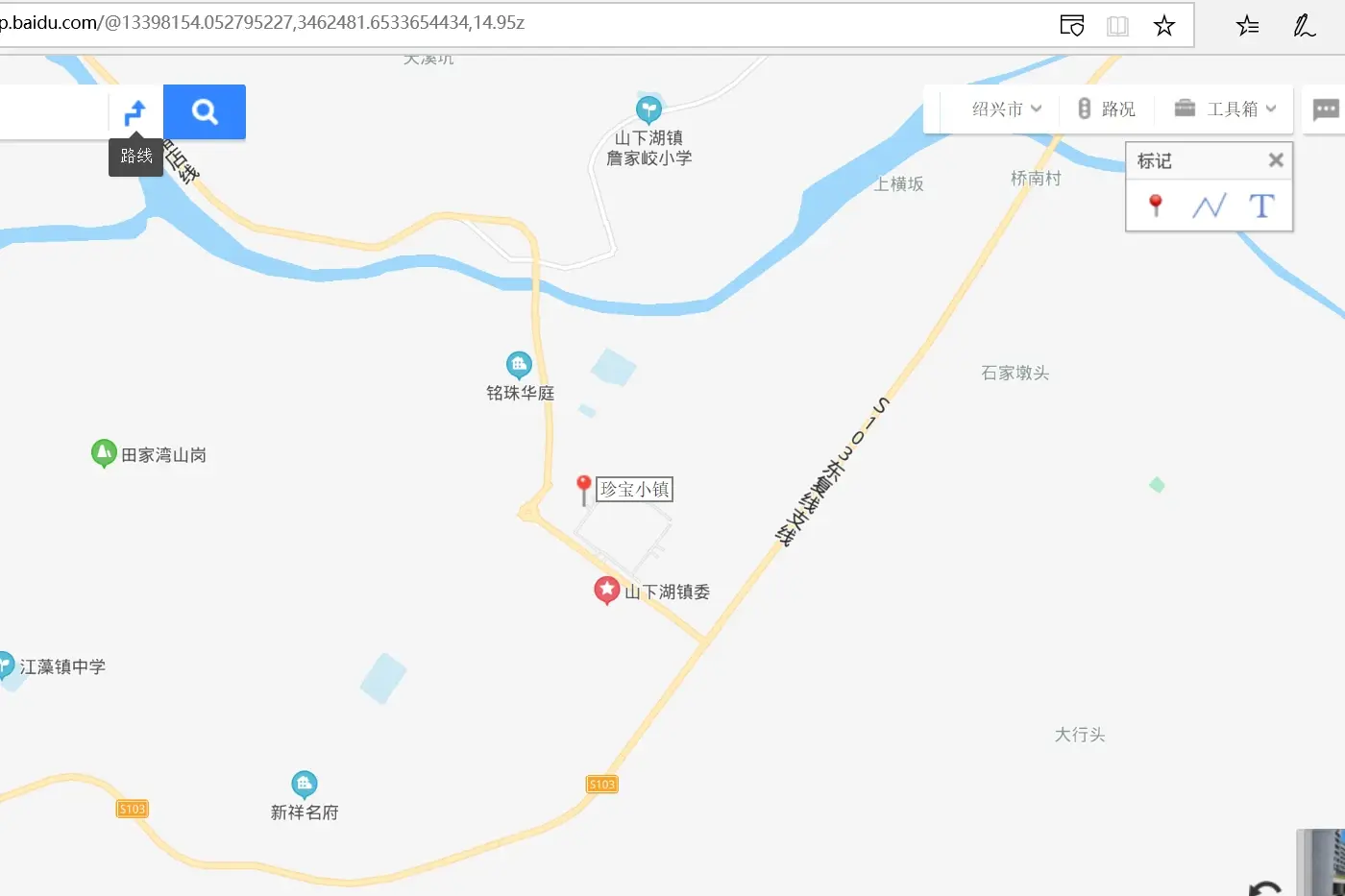Viewport: 1345px width, 896px height.
Task: Open the 路线 route planner
Action: pyautogui.click(x=135, y=113)
